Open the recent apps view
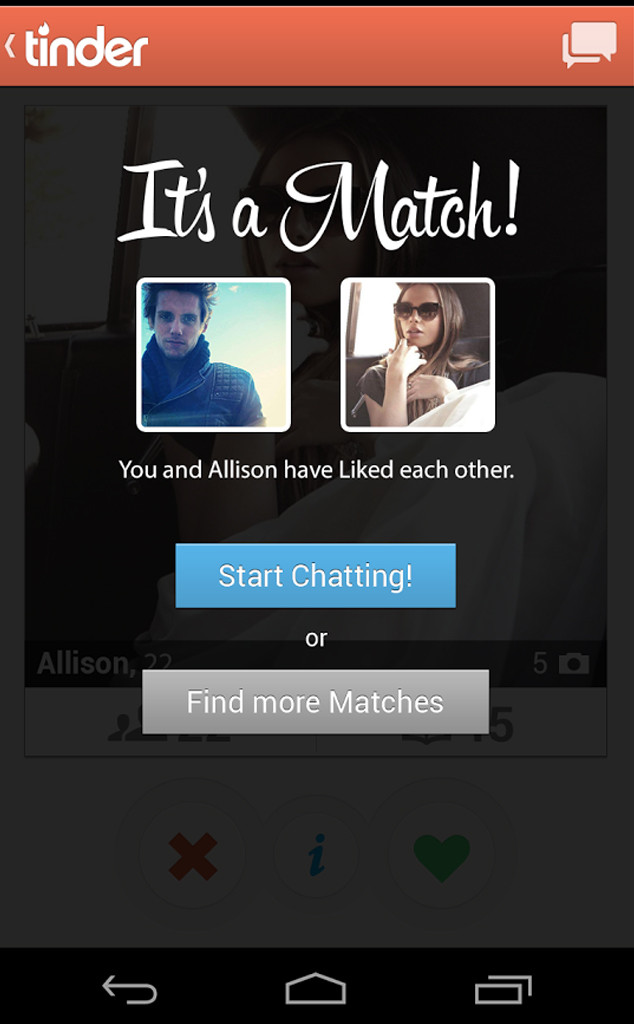Screen dimensions: 634x1024 click(502, 989)
